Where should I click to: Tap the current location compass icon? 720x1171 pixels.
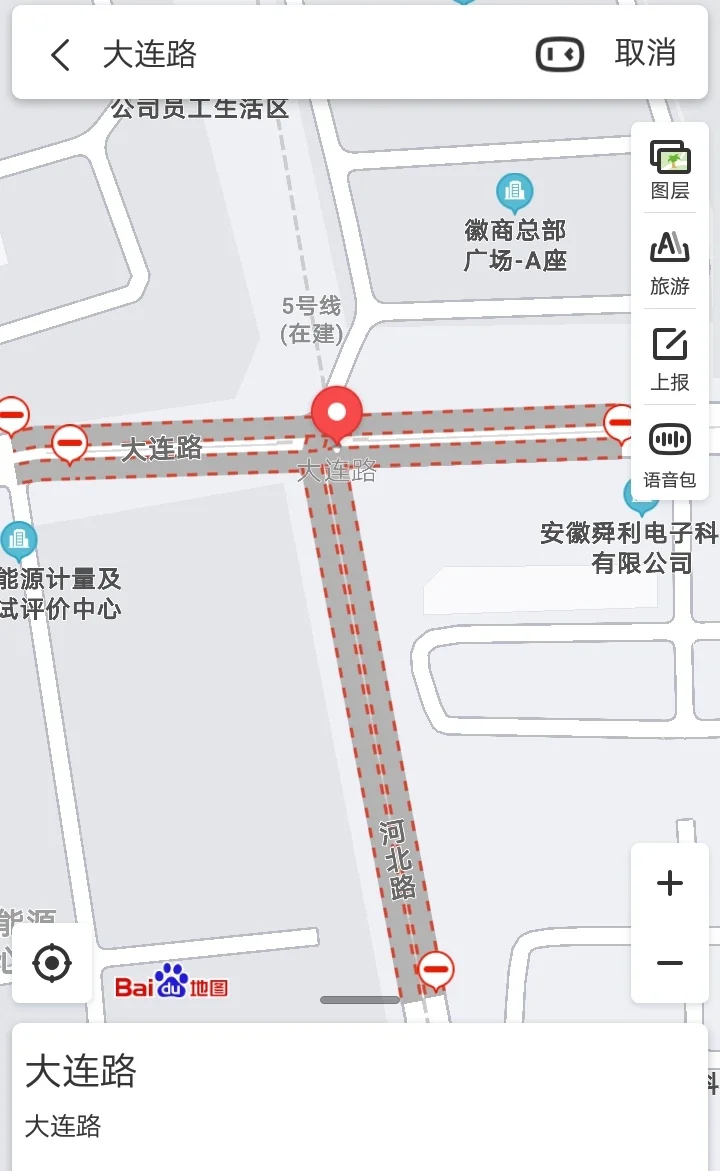tap(52, 963)
